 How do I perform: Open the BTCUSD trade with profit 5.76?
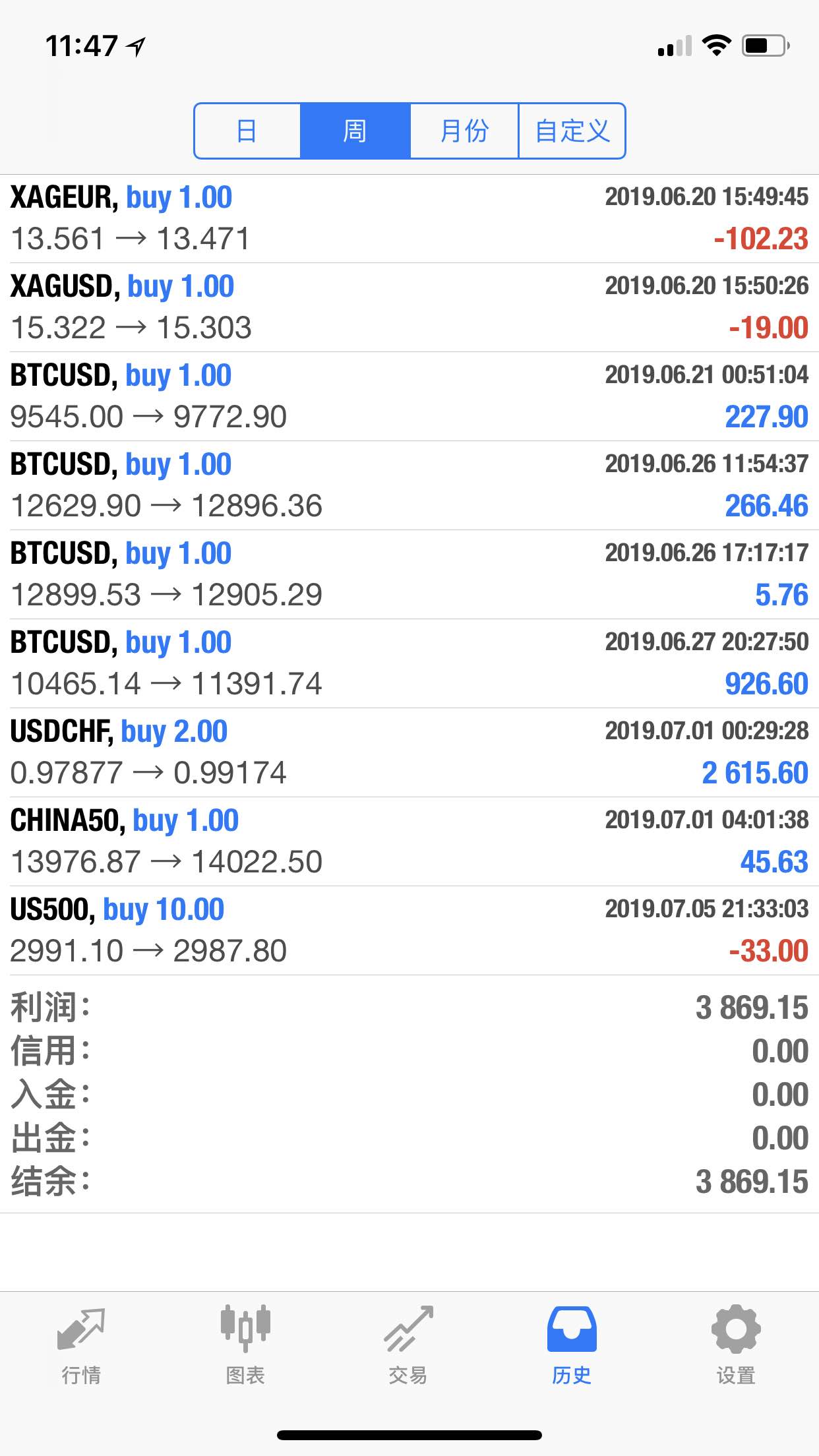(409, 575)
